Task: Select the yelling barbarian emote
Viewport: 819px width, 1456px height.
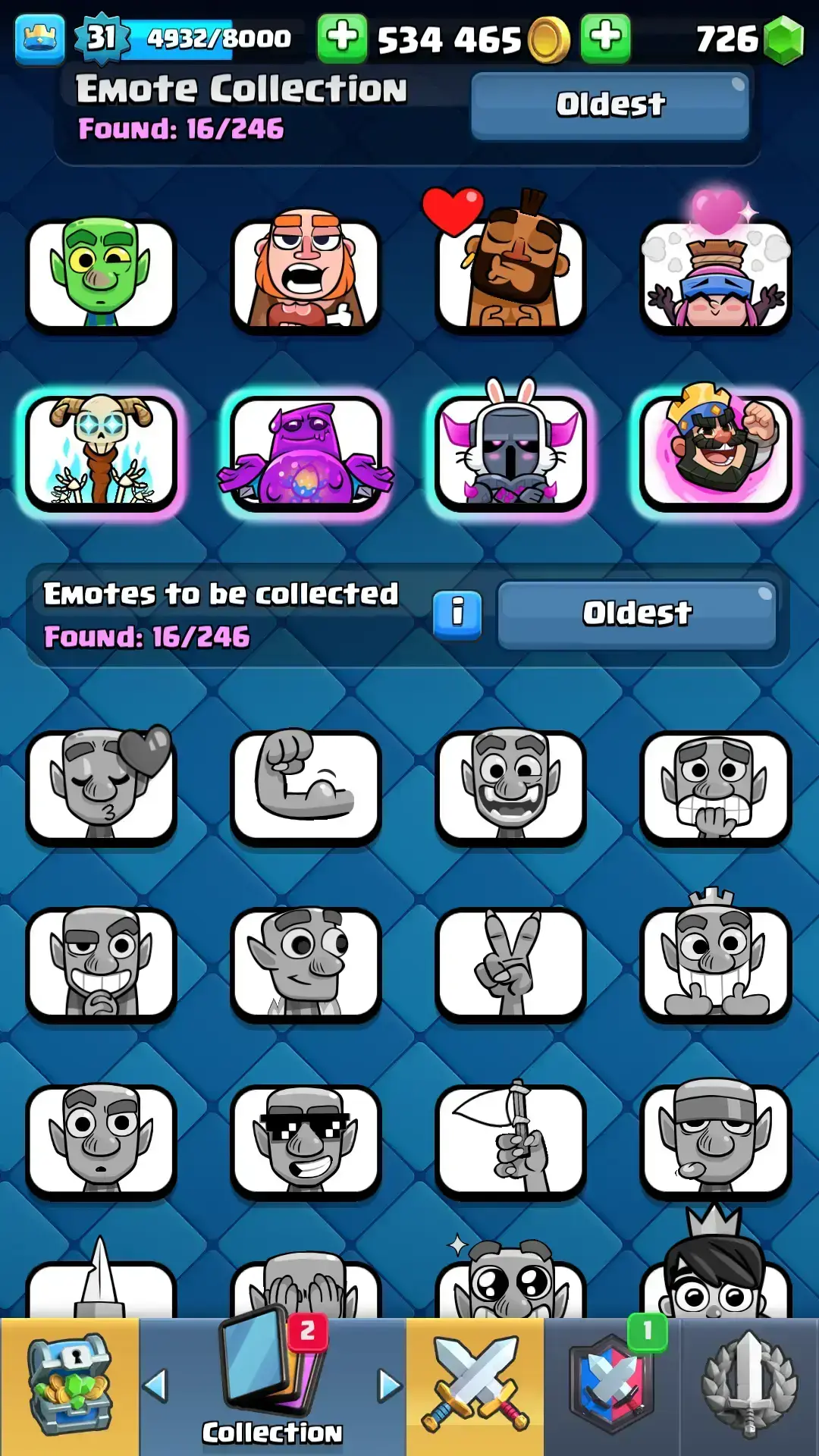Action: pyautogui.click(x=306, y=275)
